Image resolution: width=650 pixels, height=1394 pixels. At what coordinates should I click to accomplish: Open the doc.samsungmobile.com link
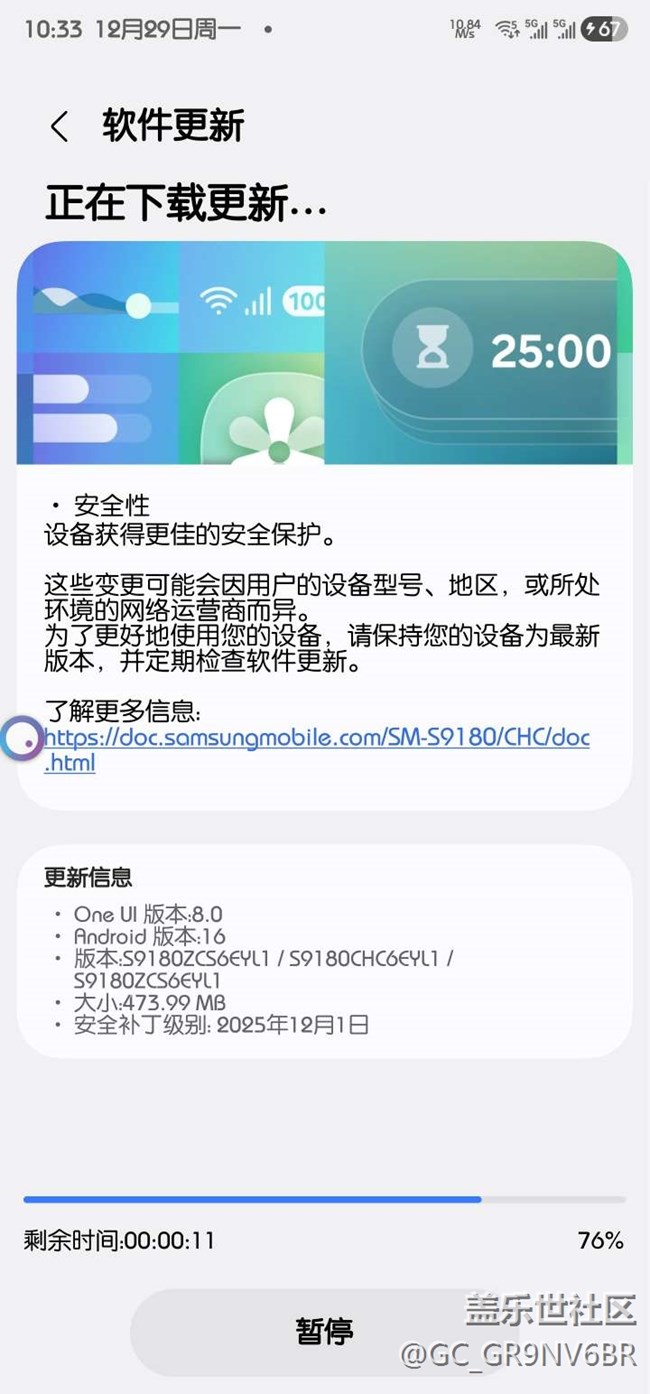318,738
